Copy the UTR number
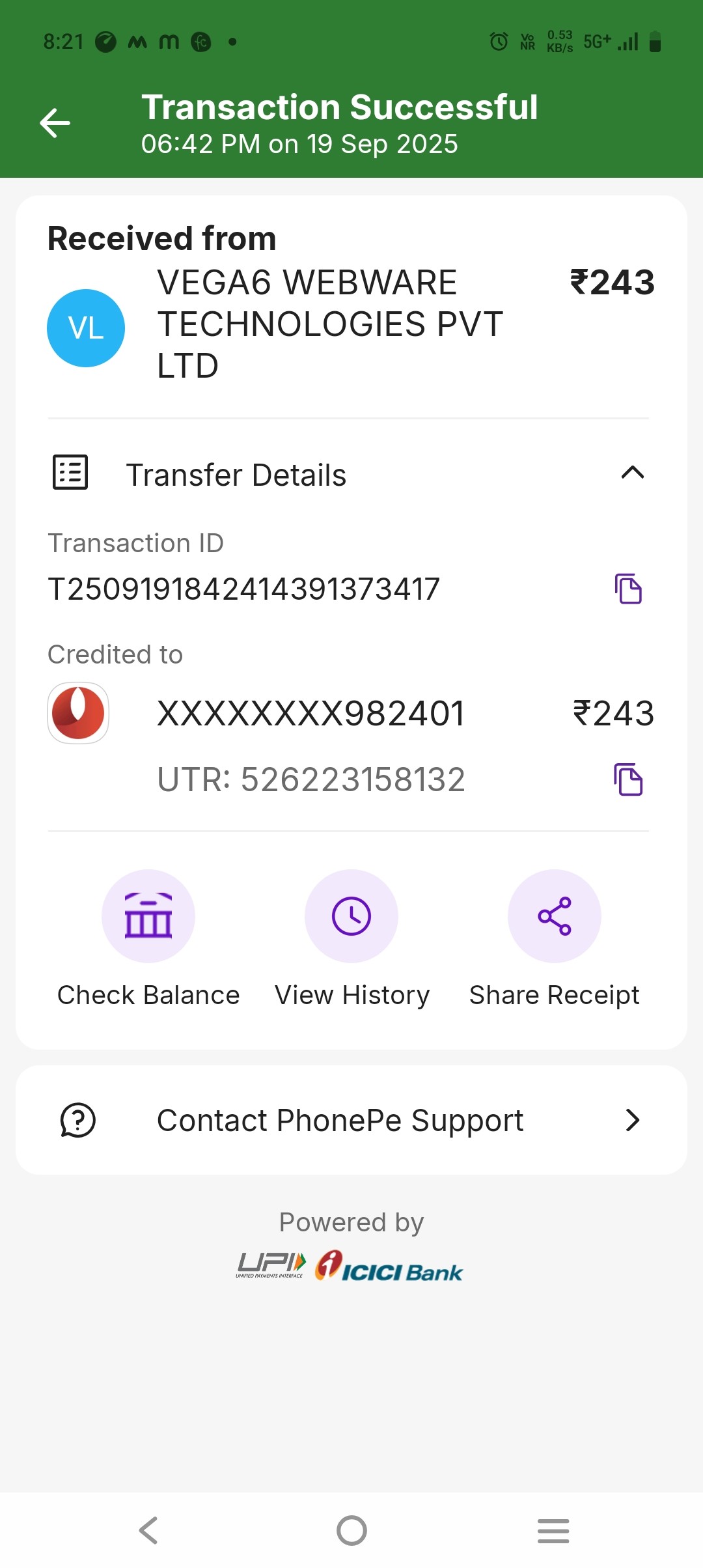The height and width of the screenshot is (1568, 703). pyautogui.click(x=628, y=779)
